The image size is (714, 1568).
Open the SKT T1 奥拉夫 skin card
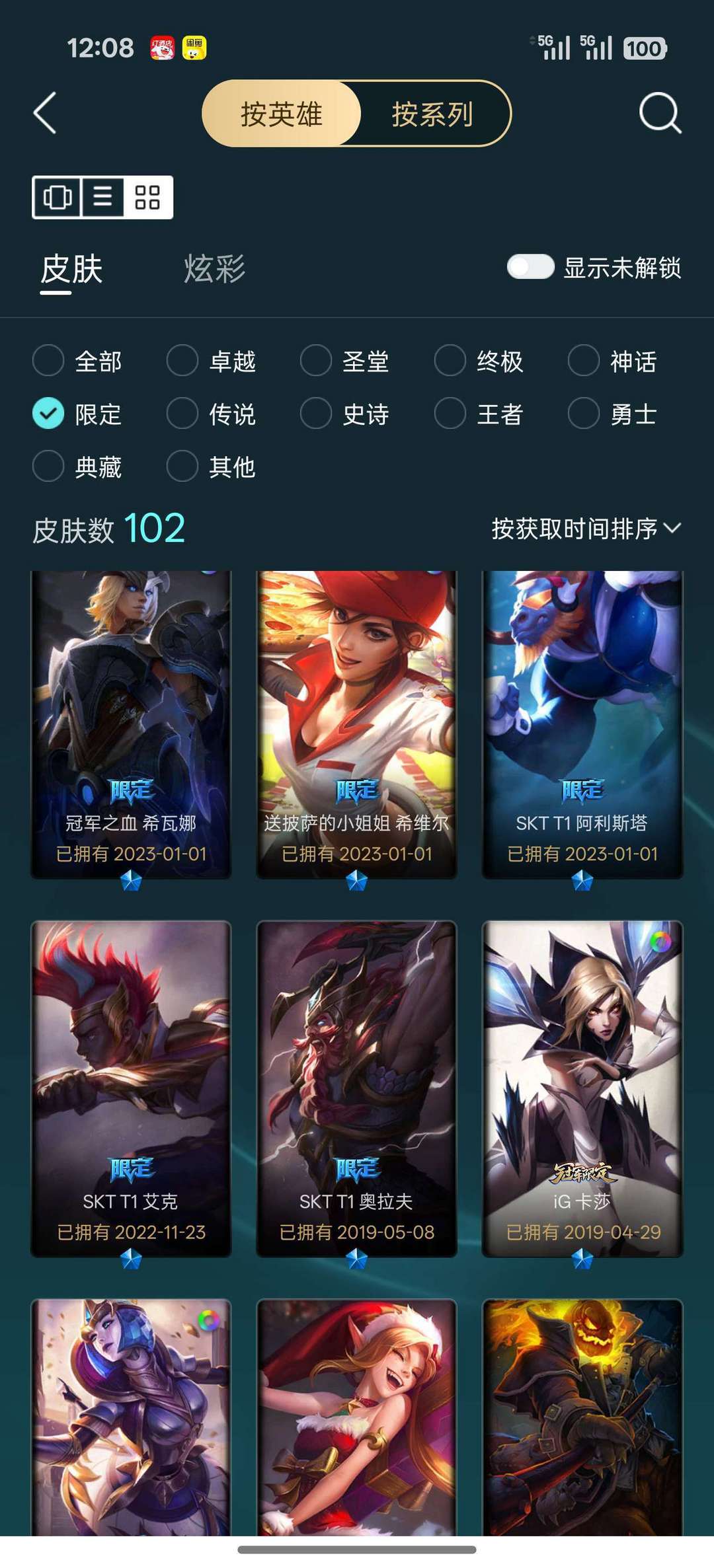(x=357, y=1089)
